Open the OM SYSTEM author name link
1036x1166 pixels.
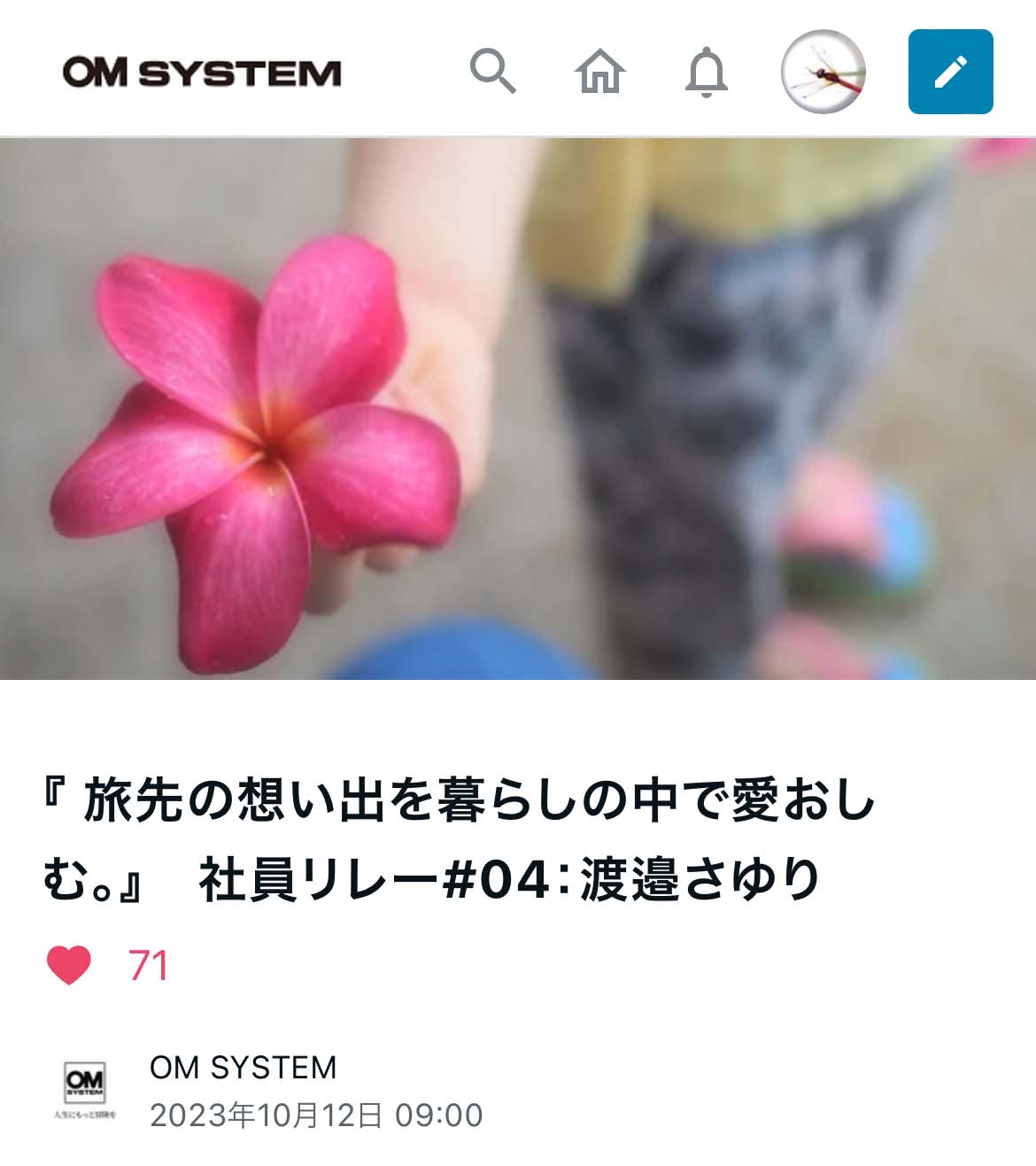(x=243, y=1067)
